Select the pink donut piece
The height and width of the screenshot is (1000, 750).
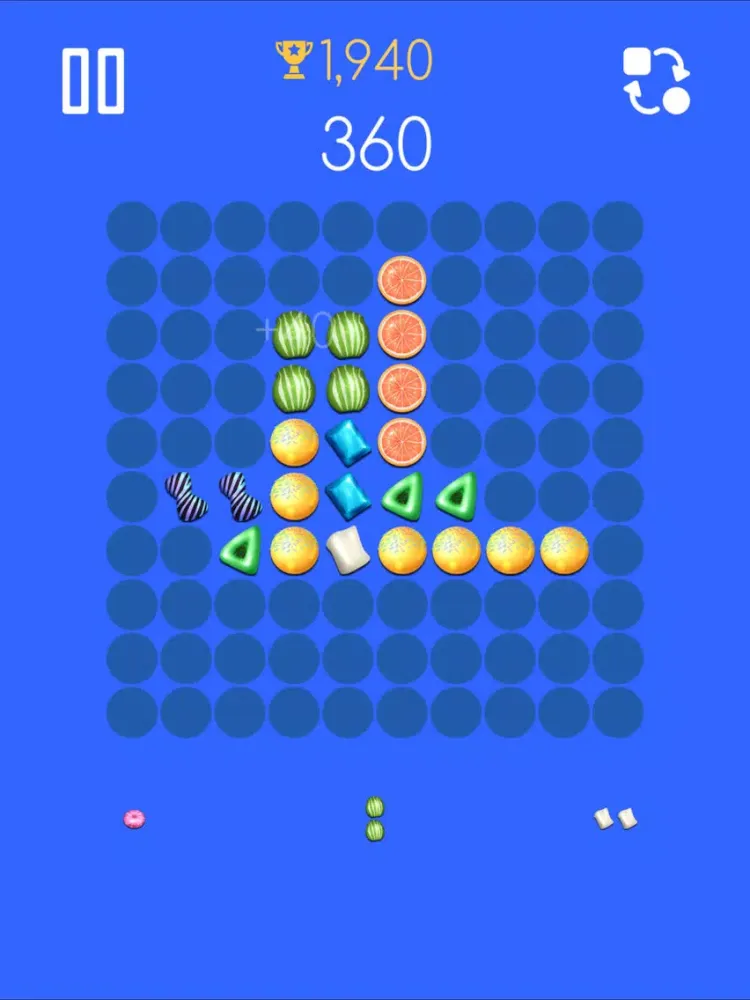pyautogui.click(x=134, y=819)
